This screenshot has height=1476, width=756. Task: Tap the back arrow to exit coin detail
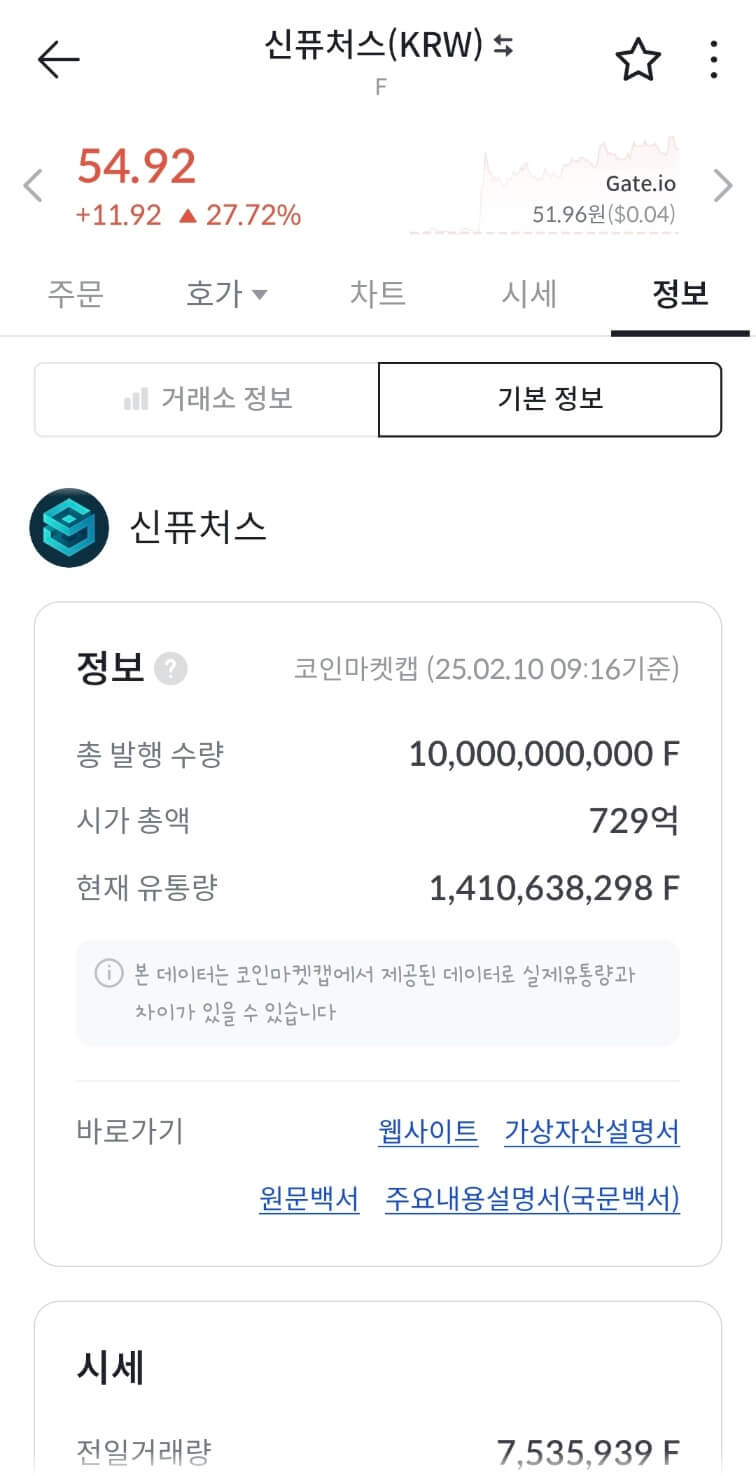57,58
